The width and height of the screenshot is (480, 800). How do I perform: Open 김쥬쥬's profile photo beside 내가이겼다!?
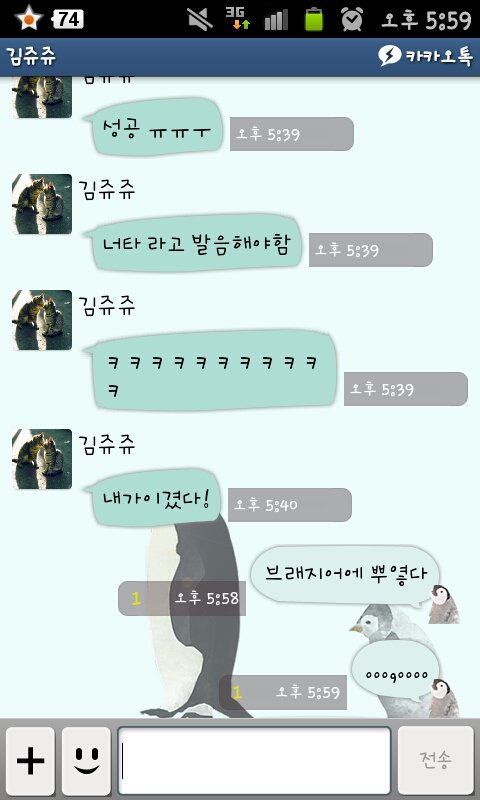point(42,459)
